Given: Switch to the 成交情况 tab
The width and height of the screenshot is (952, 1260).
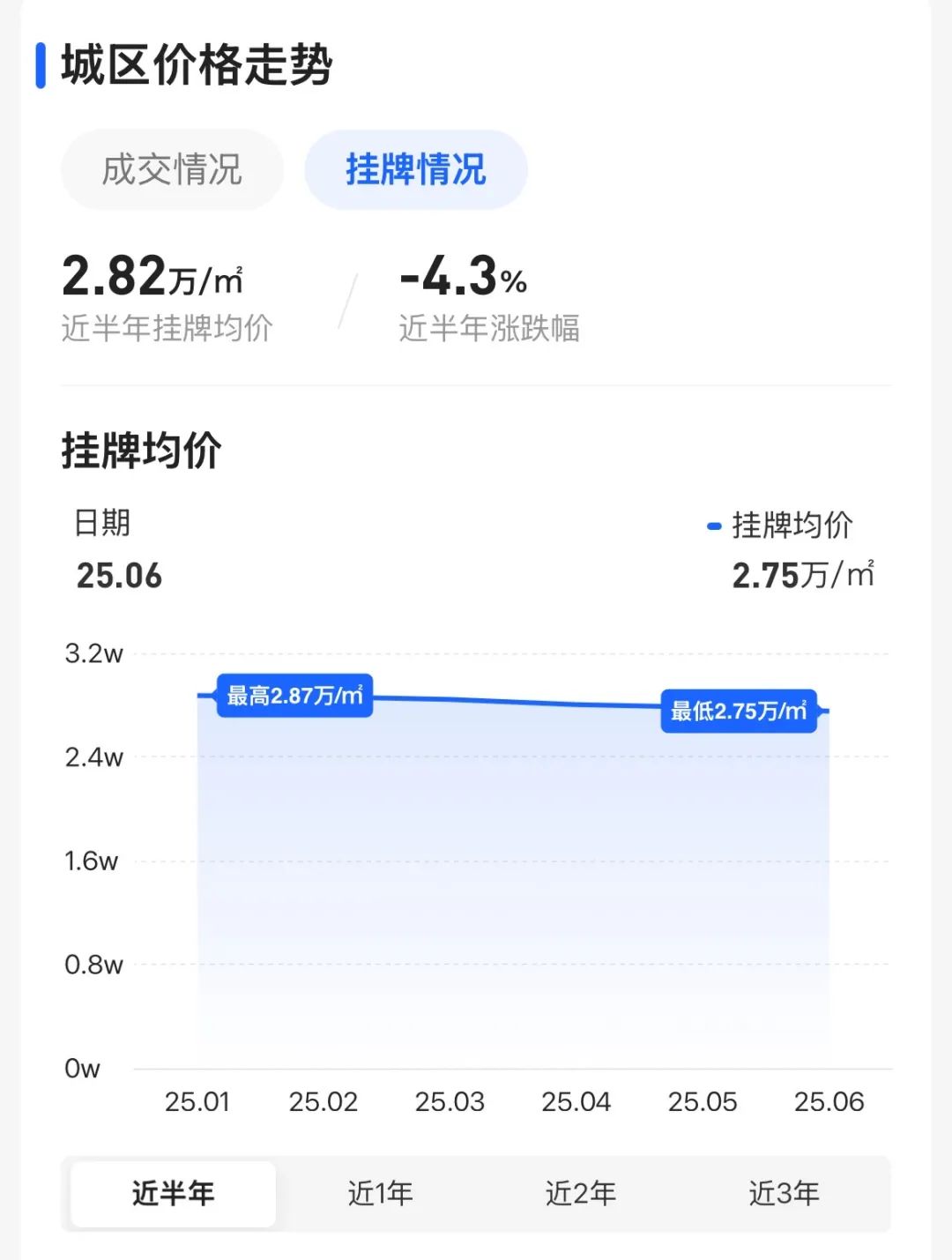Looking at the screenshot, I should 172,169.
